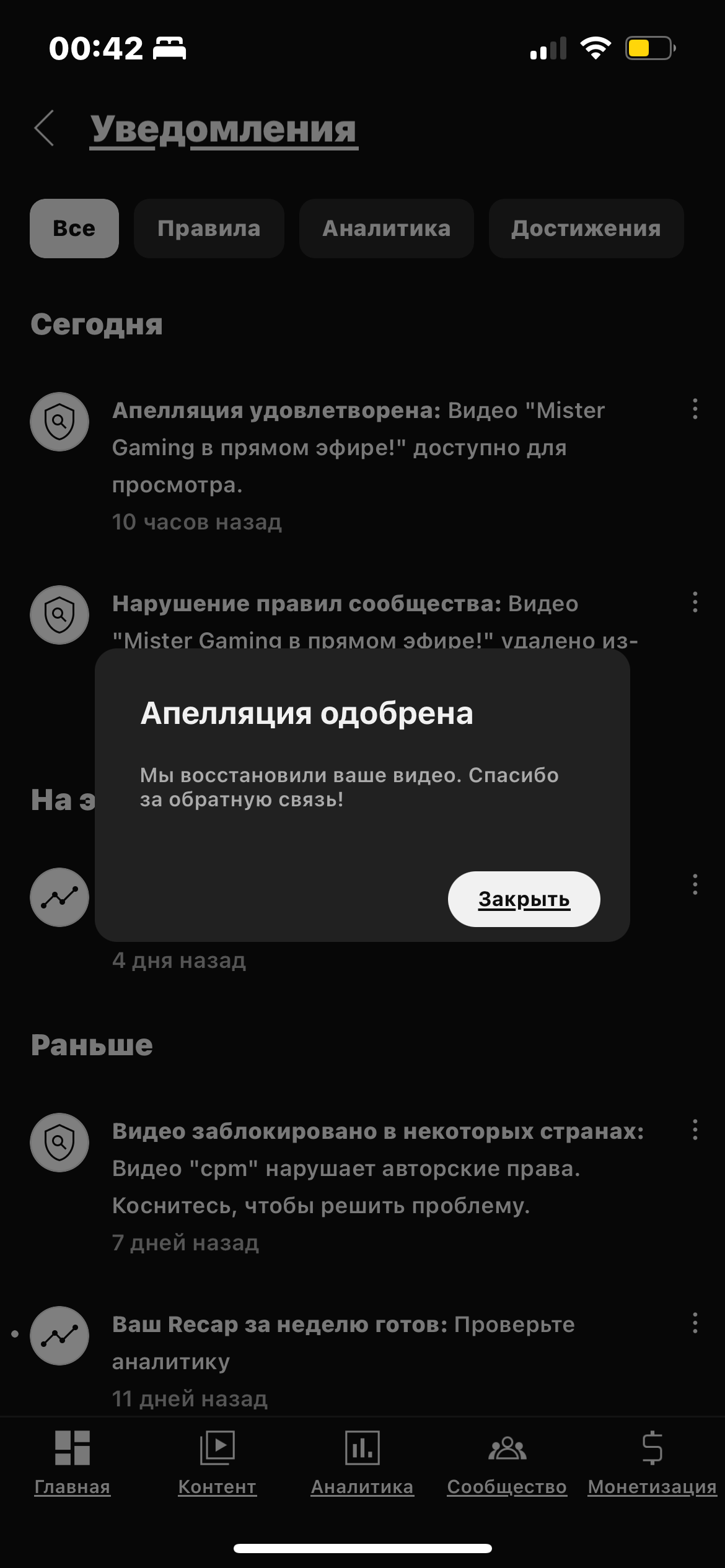
Task: Switch to the Контент tab
Action: click(x=217, y=1463)
